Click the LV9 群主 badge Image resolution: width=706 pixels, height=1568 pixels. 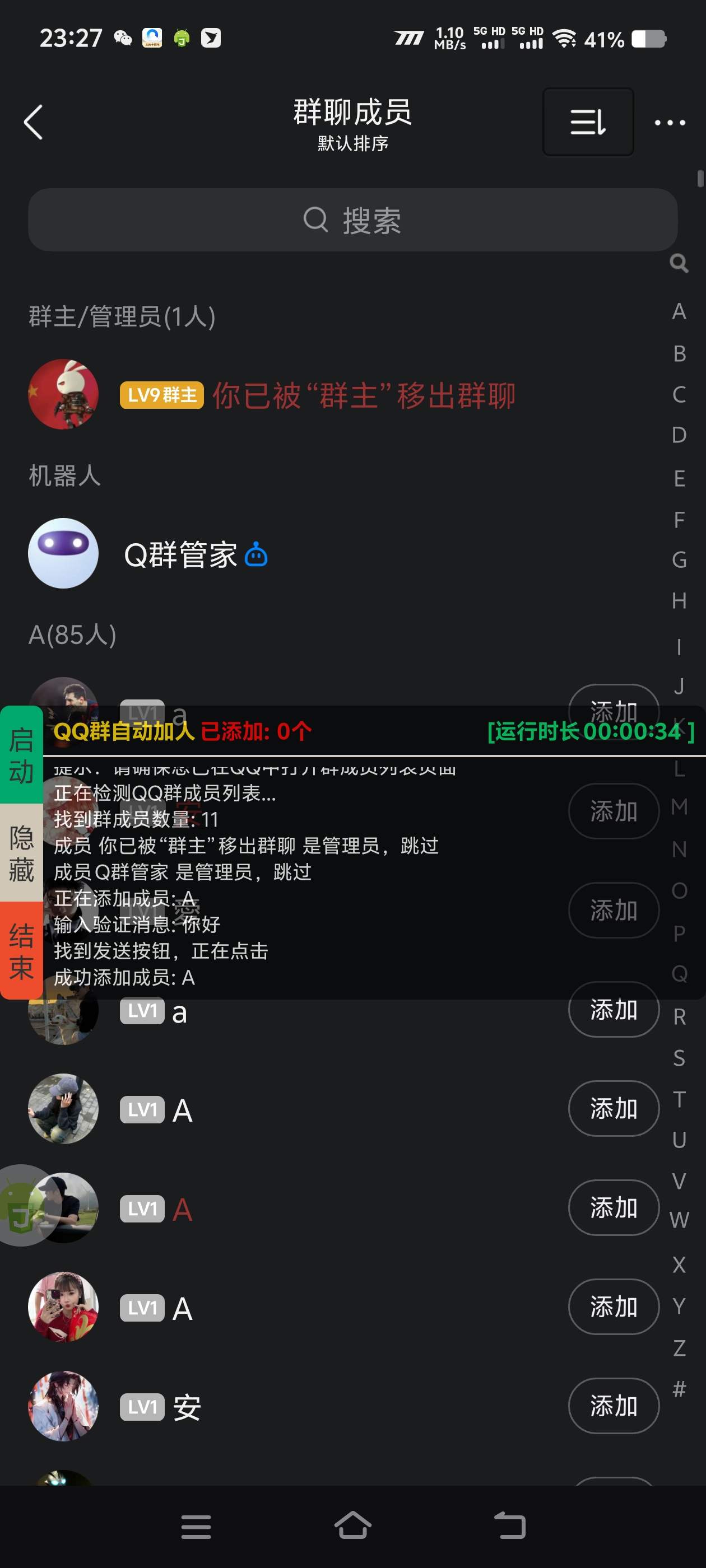click(x=162, y=394)
